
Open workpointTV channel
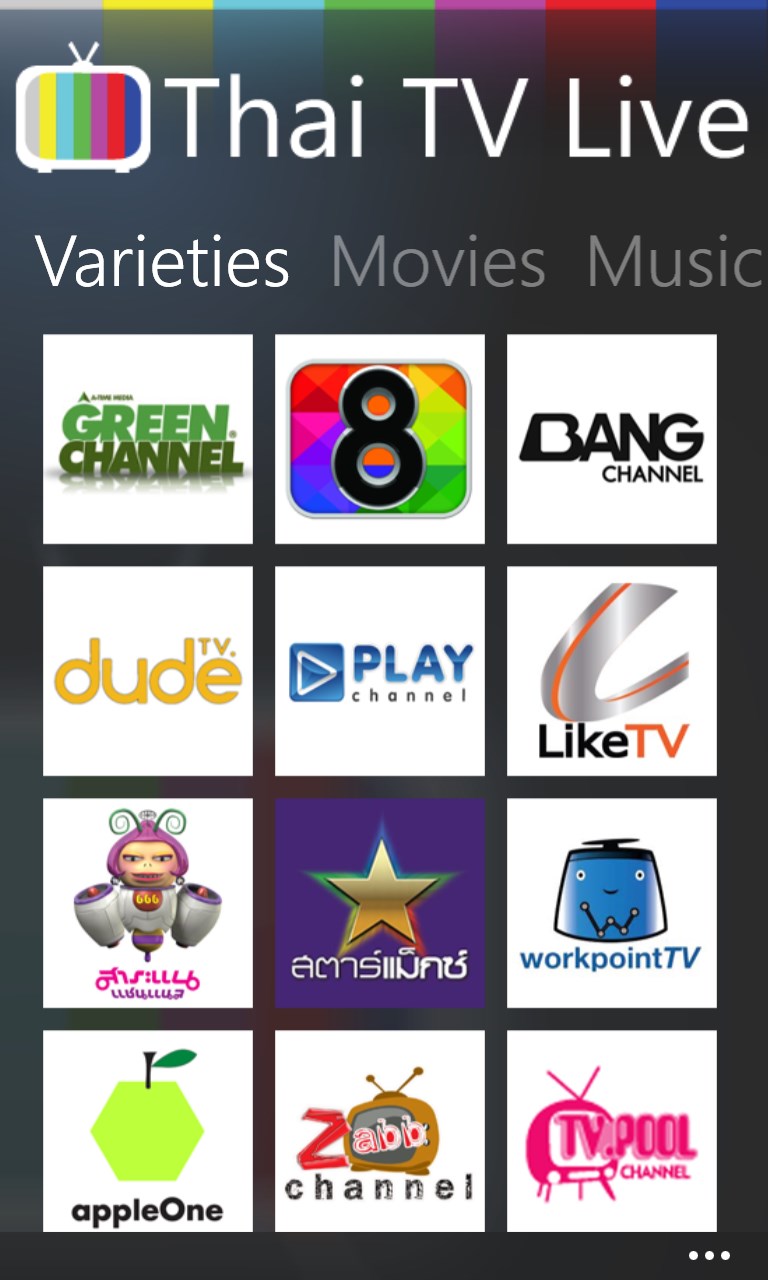pyautogui.click(x=612, y=903)
